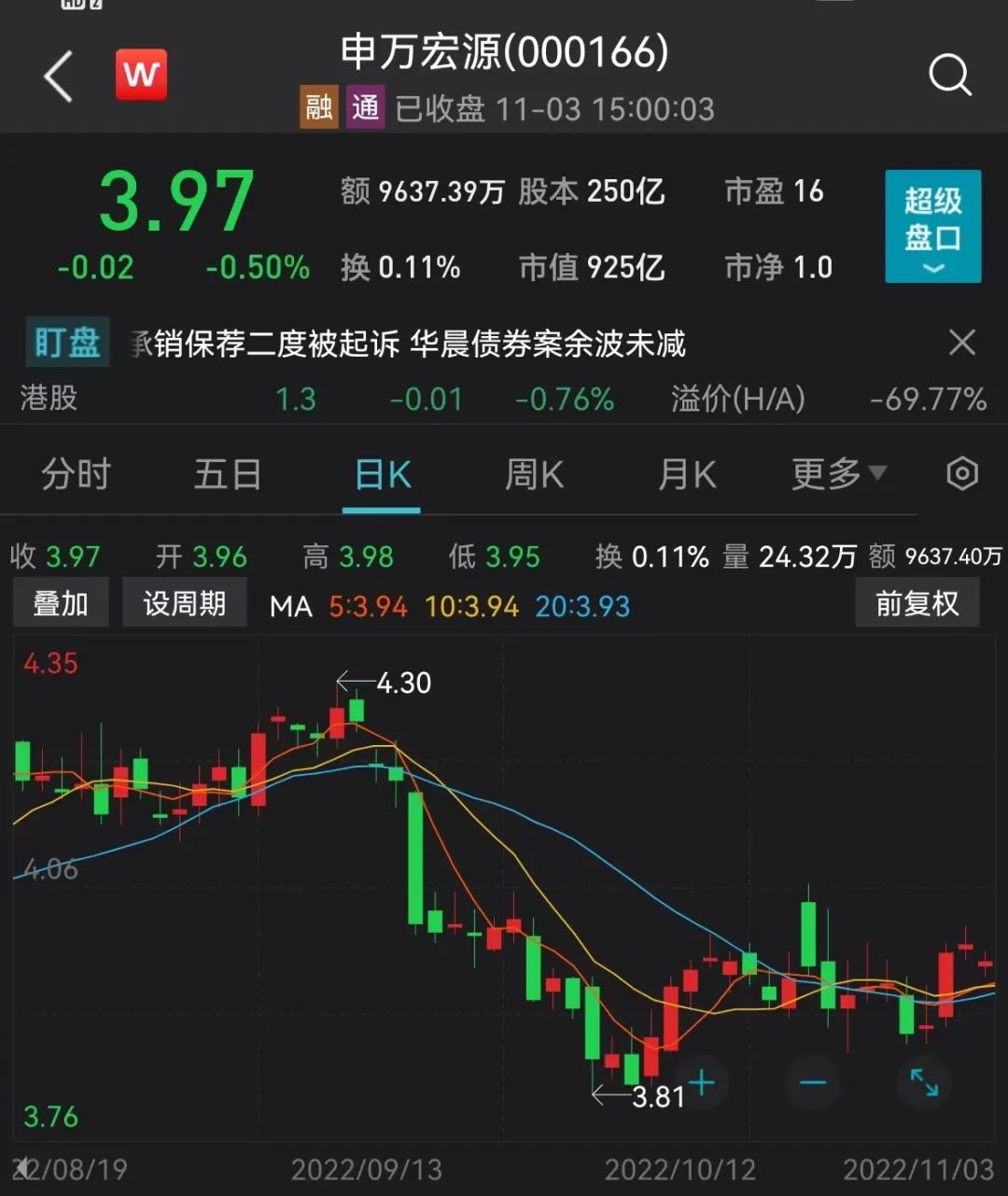Dismiss the 盯盘 news banner
The width and height of the screenshot is (1008, 1196).
click(961, 343)
